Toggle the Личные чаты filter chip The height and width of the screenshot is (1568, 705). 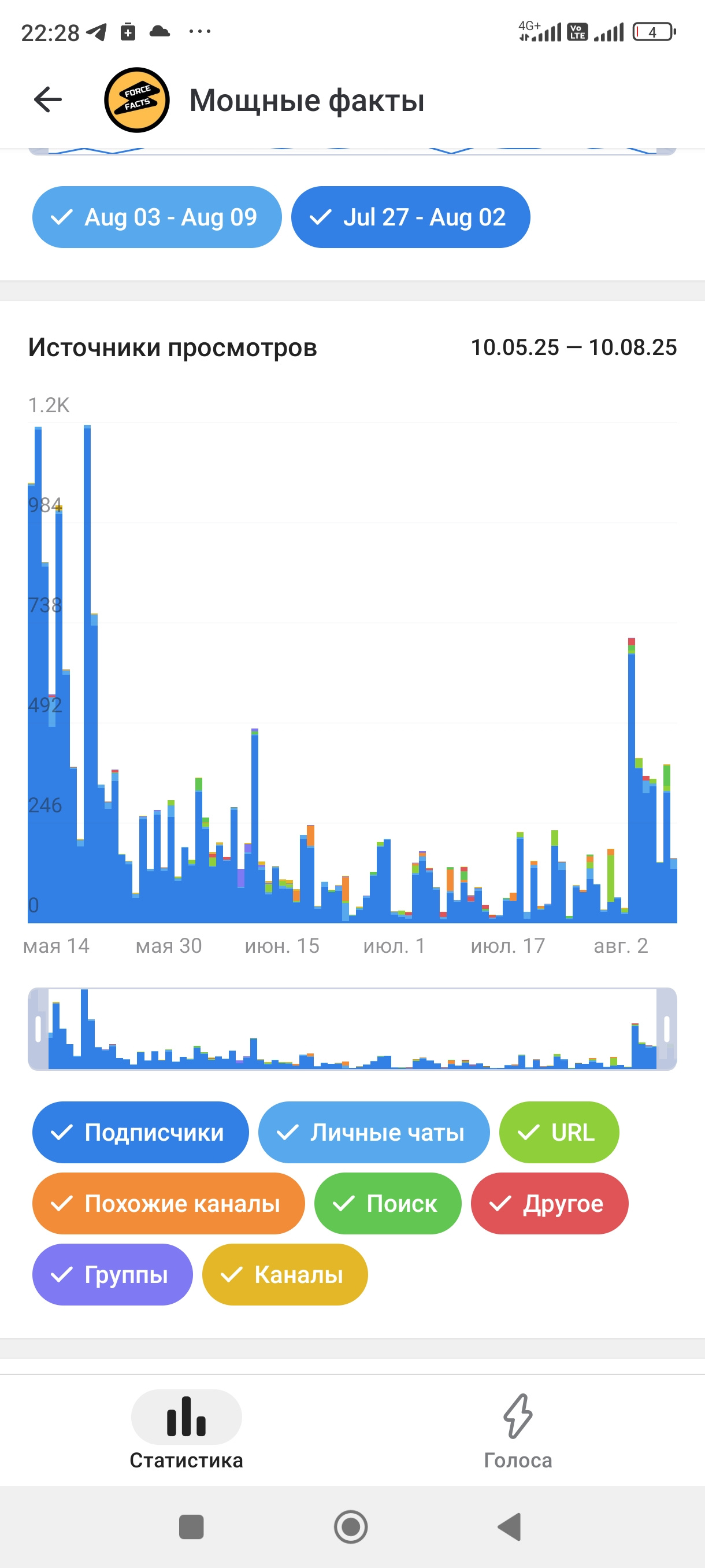373,1132
